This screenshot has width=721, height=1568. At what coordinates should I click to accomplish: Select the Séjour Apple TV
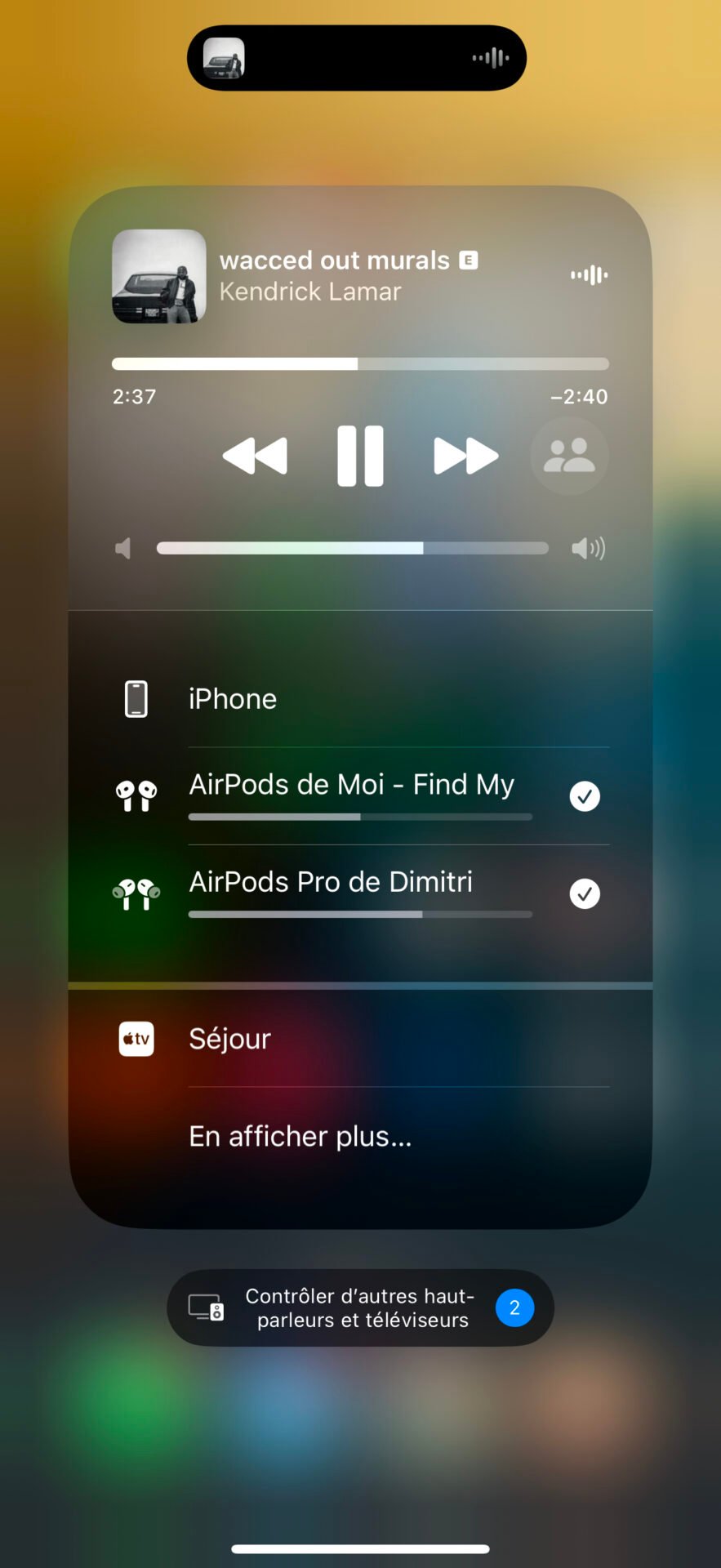click(x=360, y=1039)
